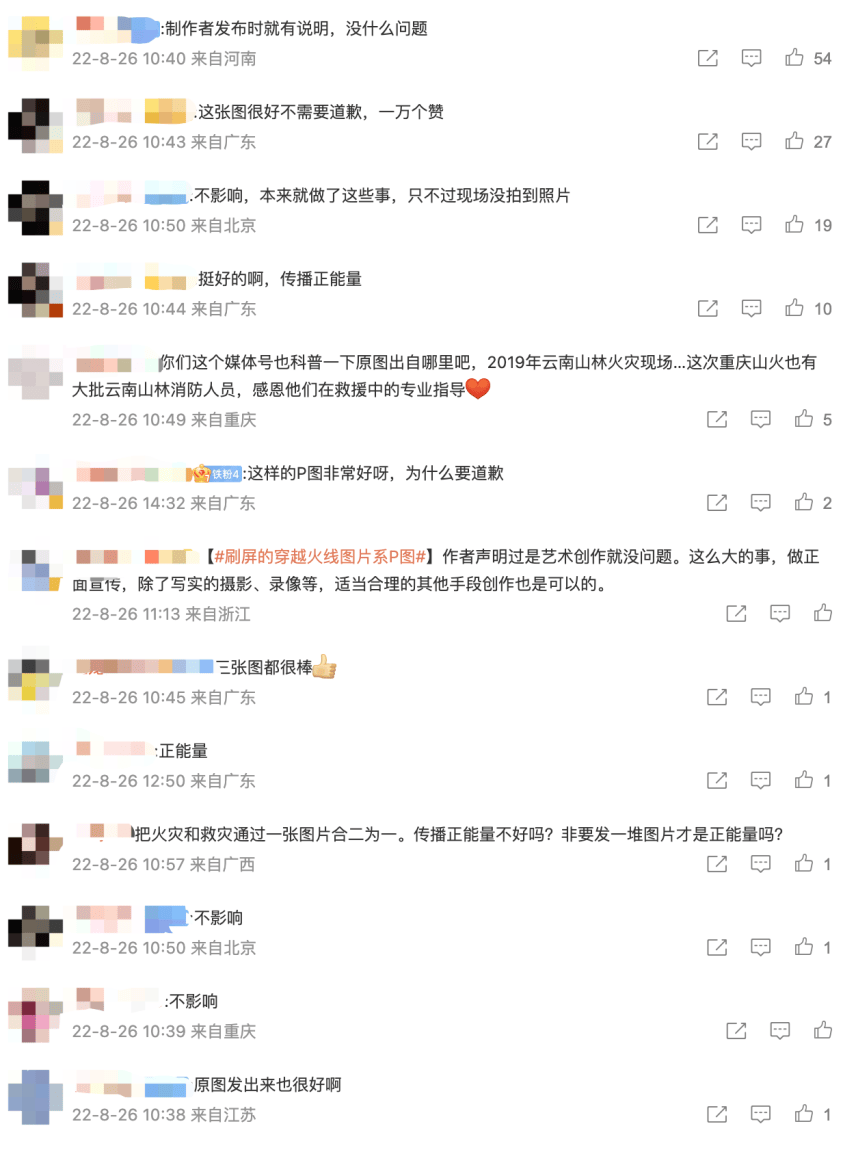Share the 不影响 comment at 10:50 from 北京
The image size is (857, 1152).
717,947
